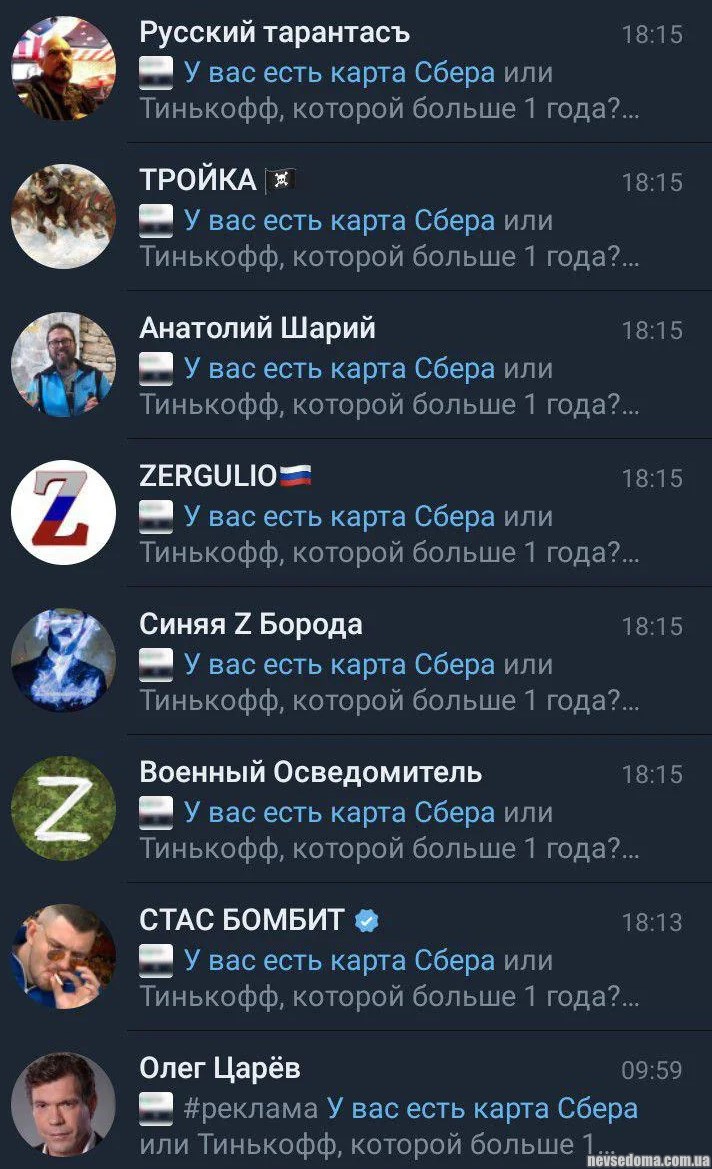The width and height of the screenshot is (712, 1169).
Task: Open the ТРОЙКА channel
Action: 390,218
